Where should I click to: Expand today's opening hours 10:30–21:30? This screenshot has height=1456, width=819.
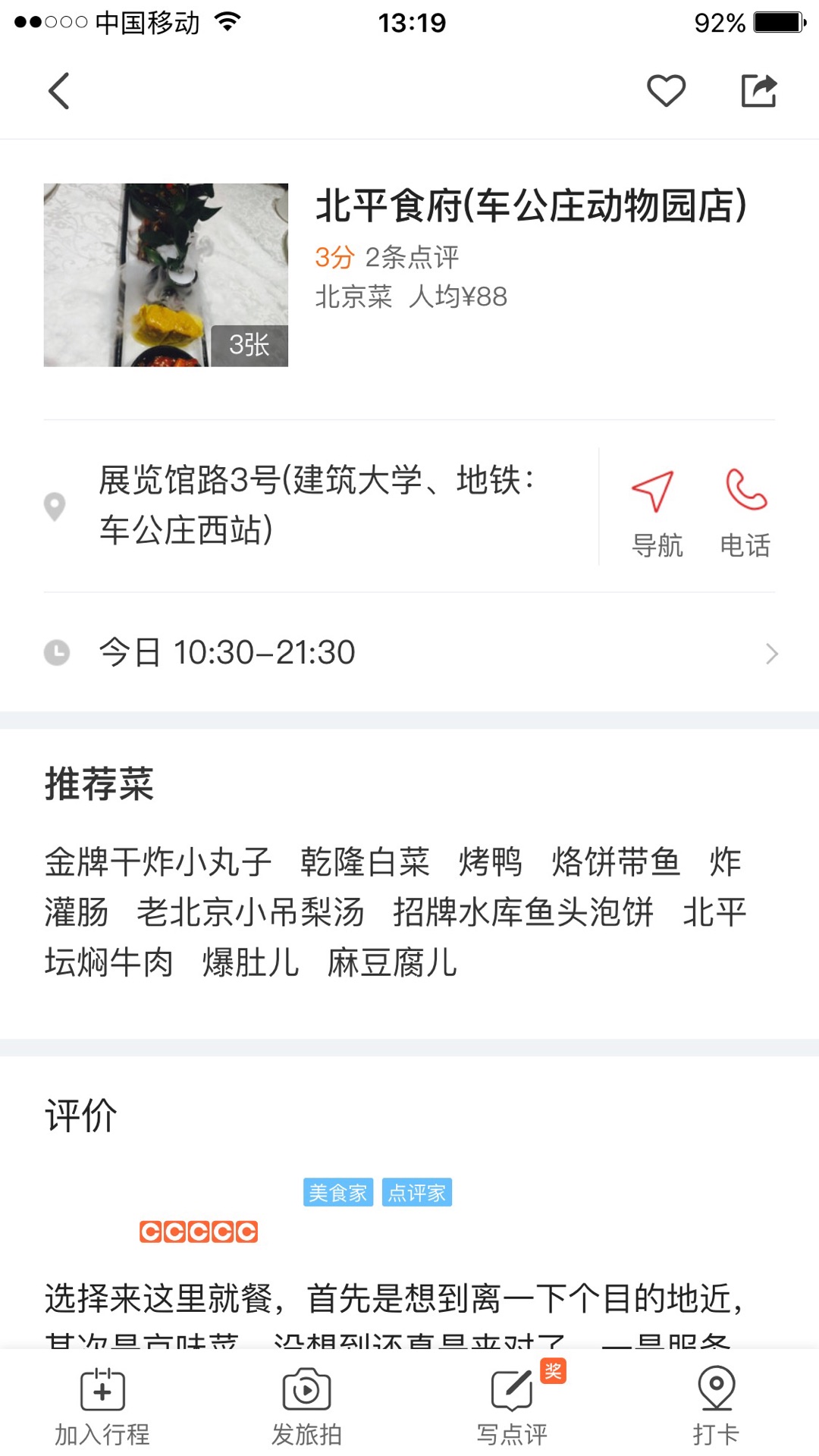409,652
